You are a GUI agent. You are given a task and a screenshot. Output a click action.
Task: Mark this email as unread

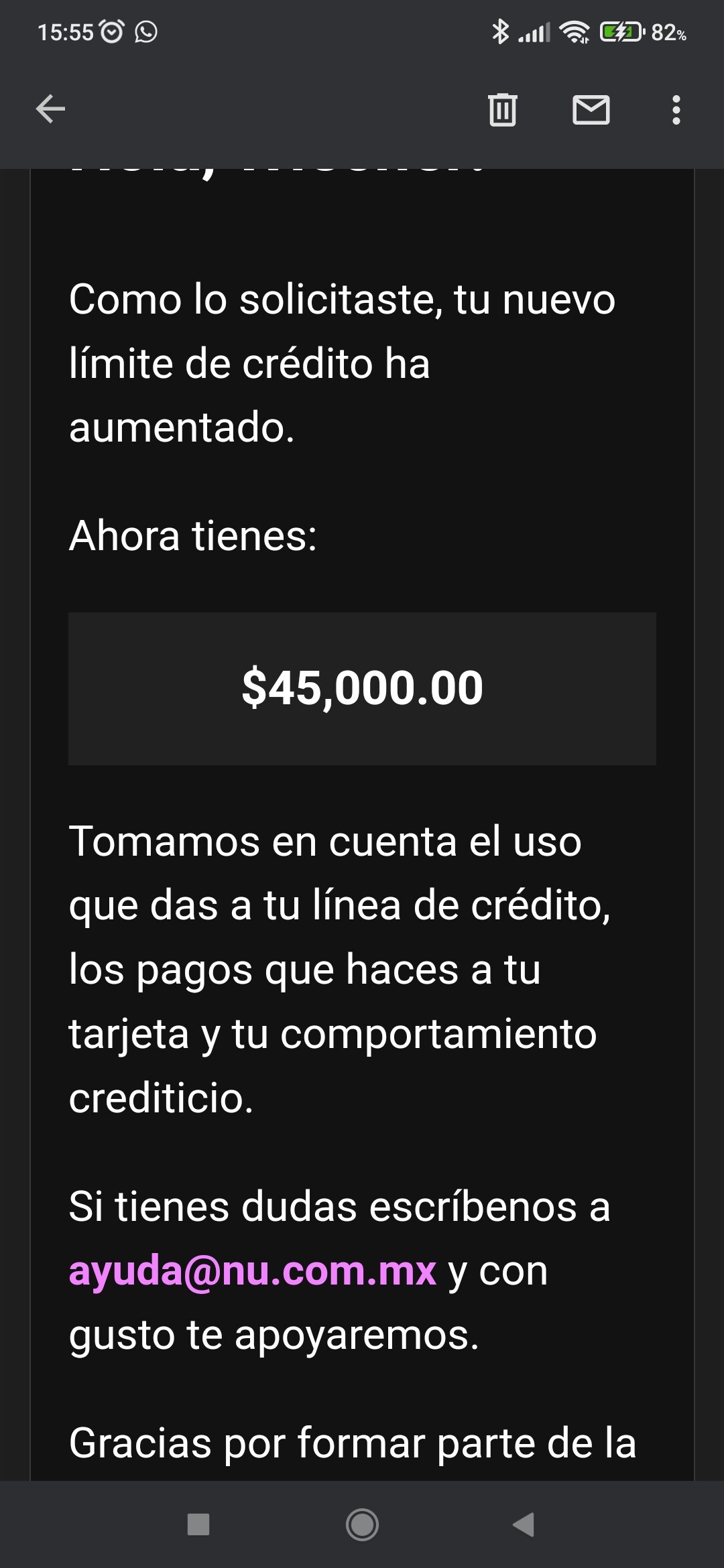(591, 110)
